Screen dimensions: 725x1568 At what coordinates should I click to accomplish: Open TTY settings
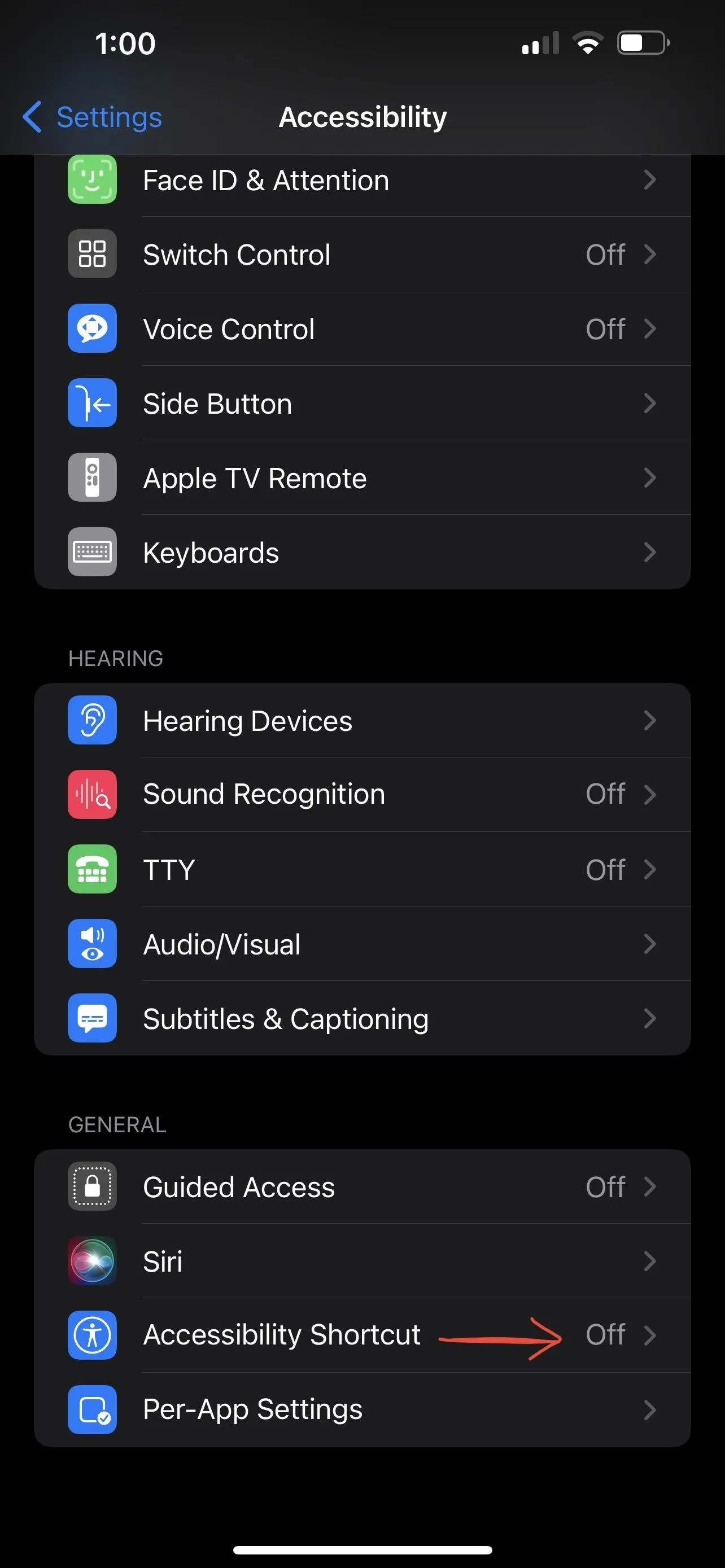(362, 869)
